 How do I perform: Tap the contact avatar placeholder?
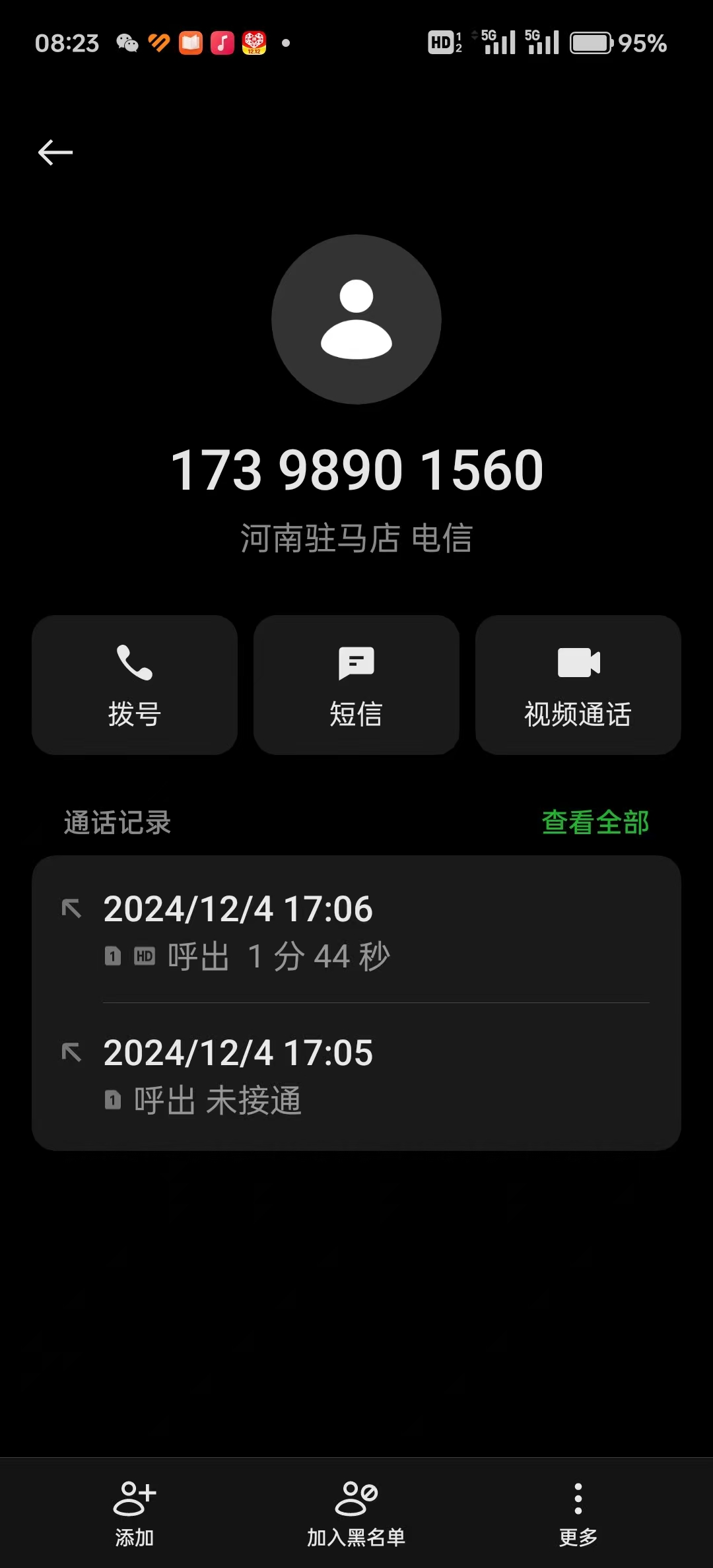356,319
